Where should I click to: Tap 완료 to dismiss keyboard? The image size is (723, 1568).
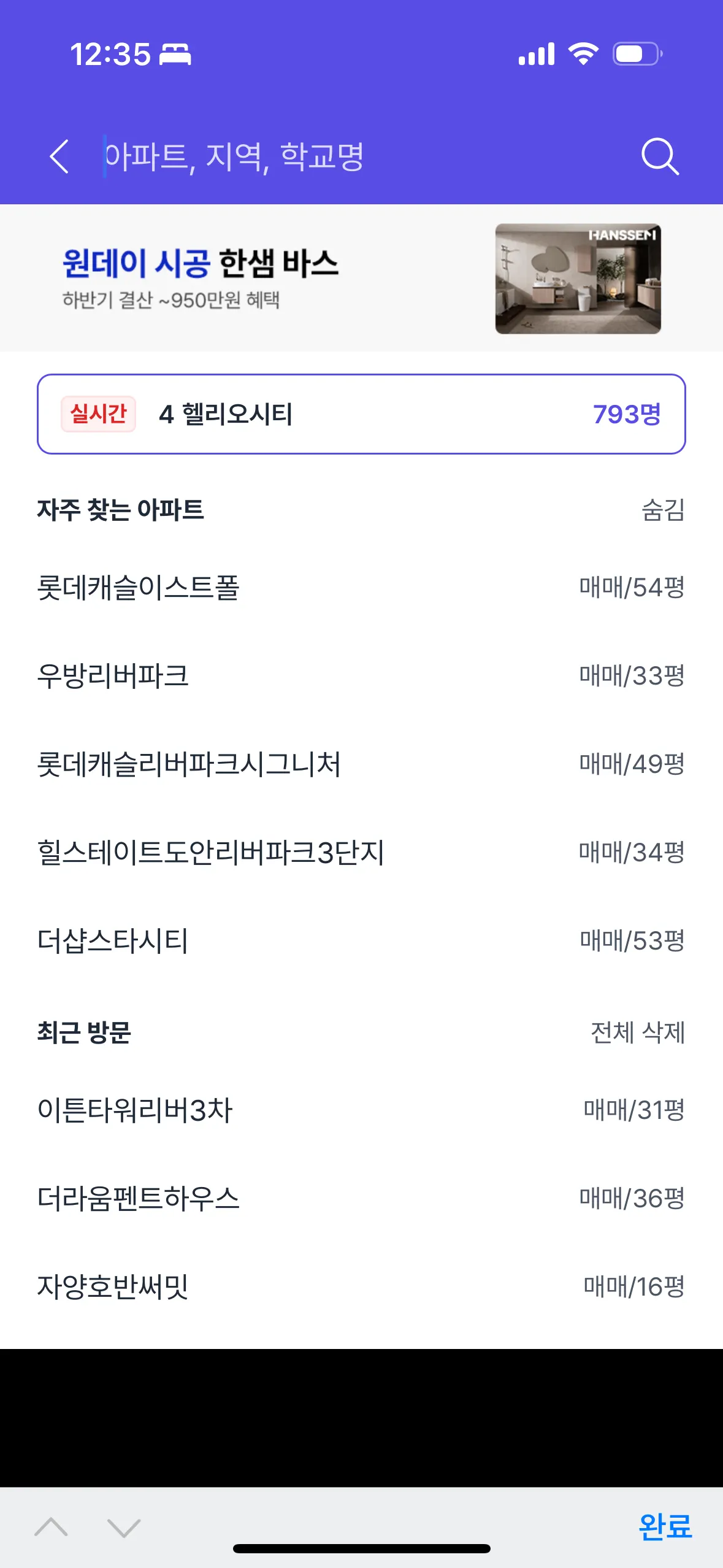665,1526
